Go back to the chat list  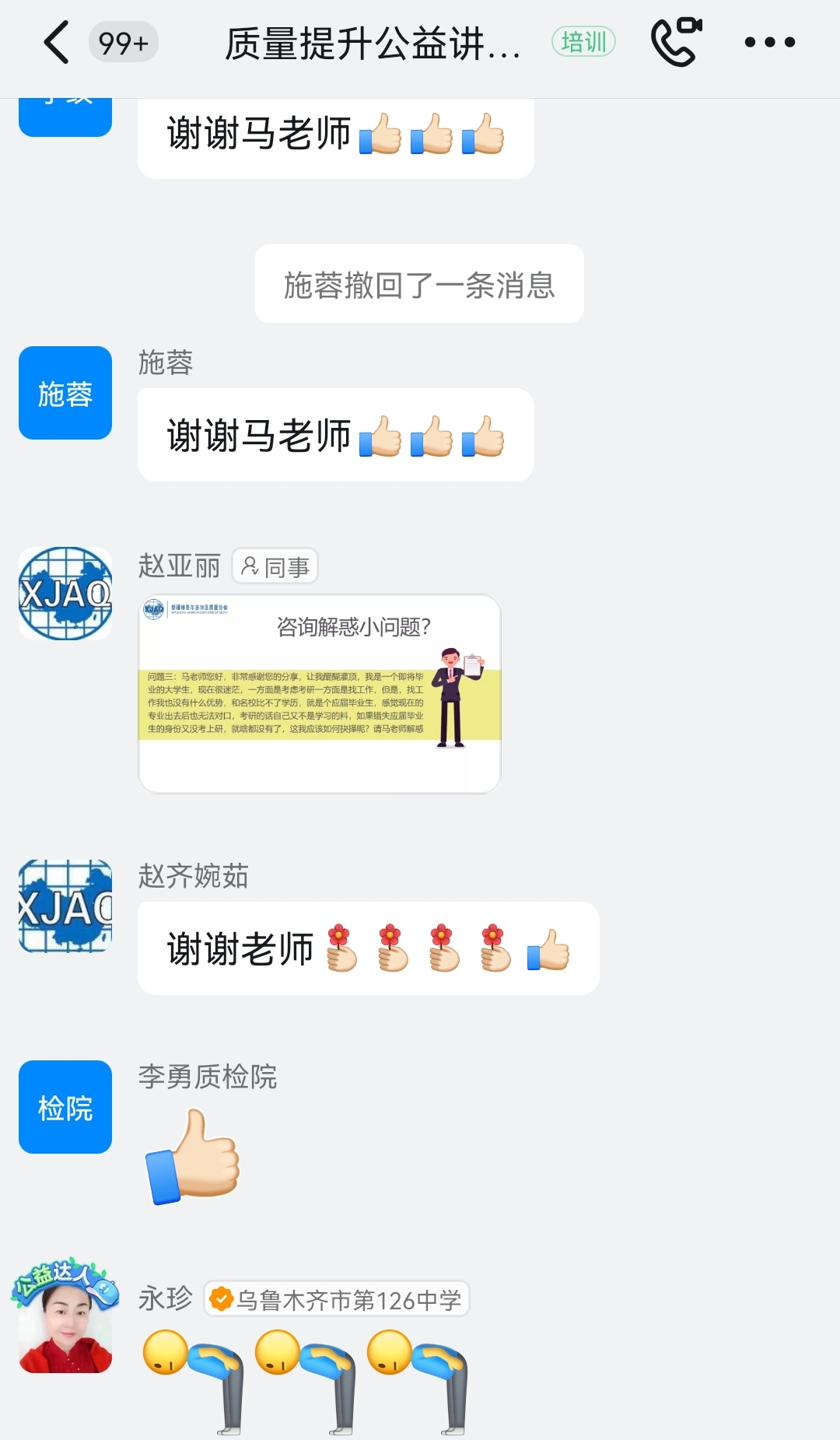click(x=57, y=42)
